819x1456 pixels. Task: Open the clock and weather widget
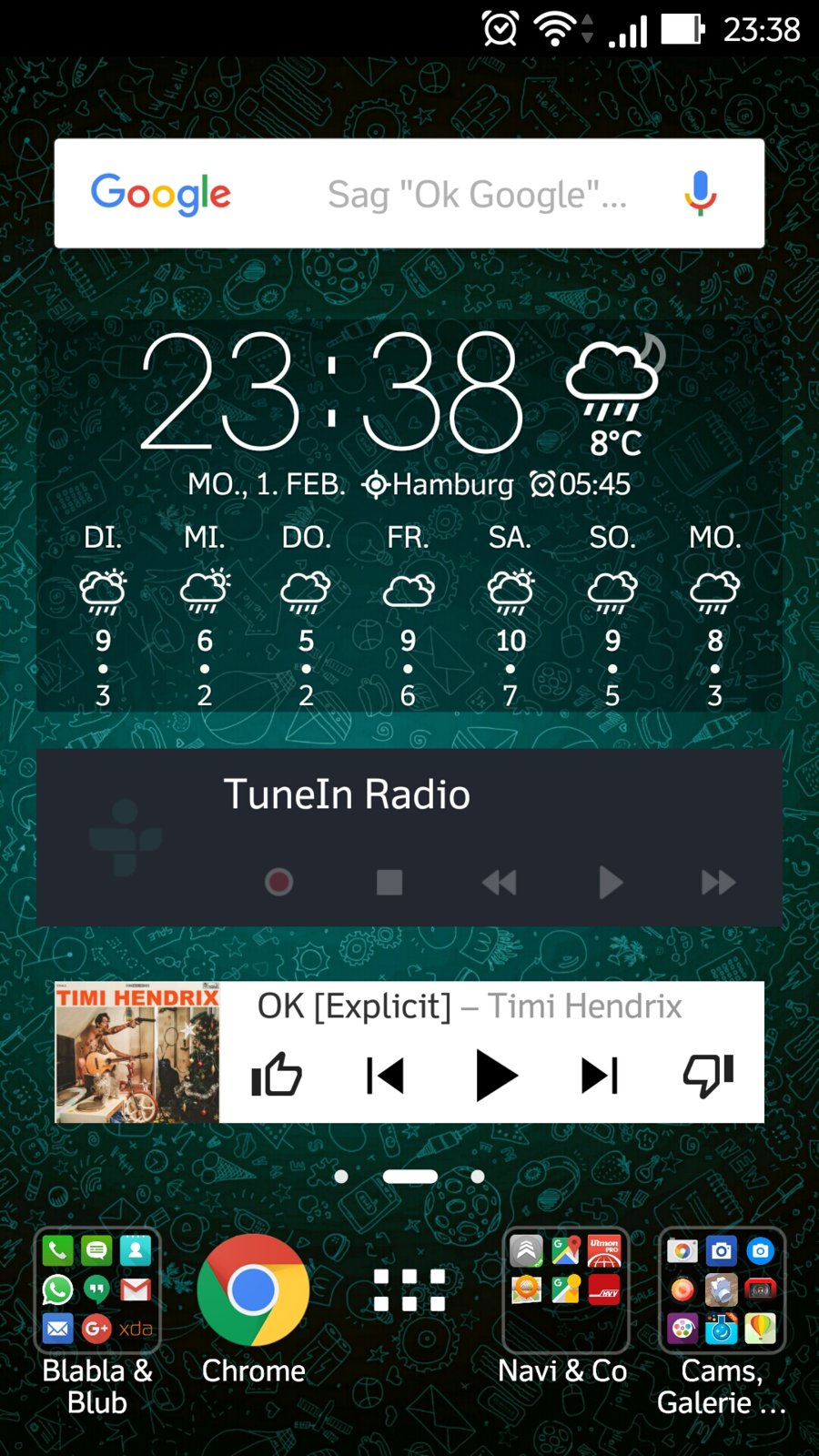click(332, 391)
